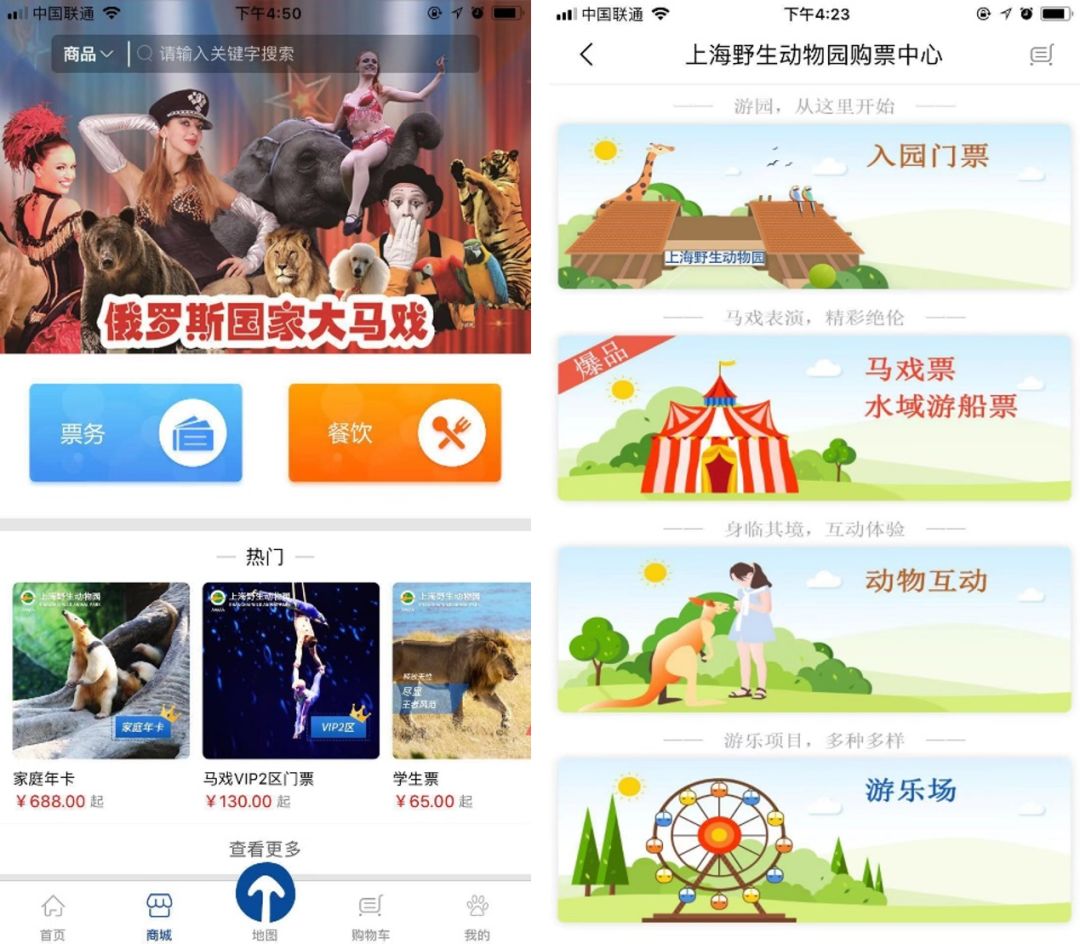Go back from the 购票中心 page
The image size is (1080, 944).
pos(587,55)
